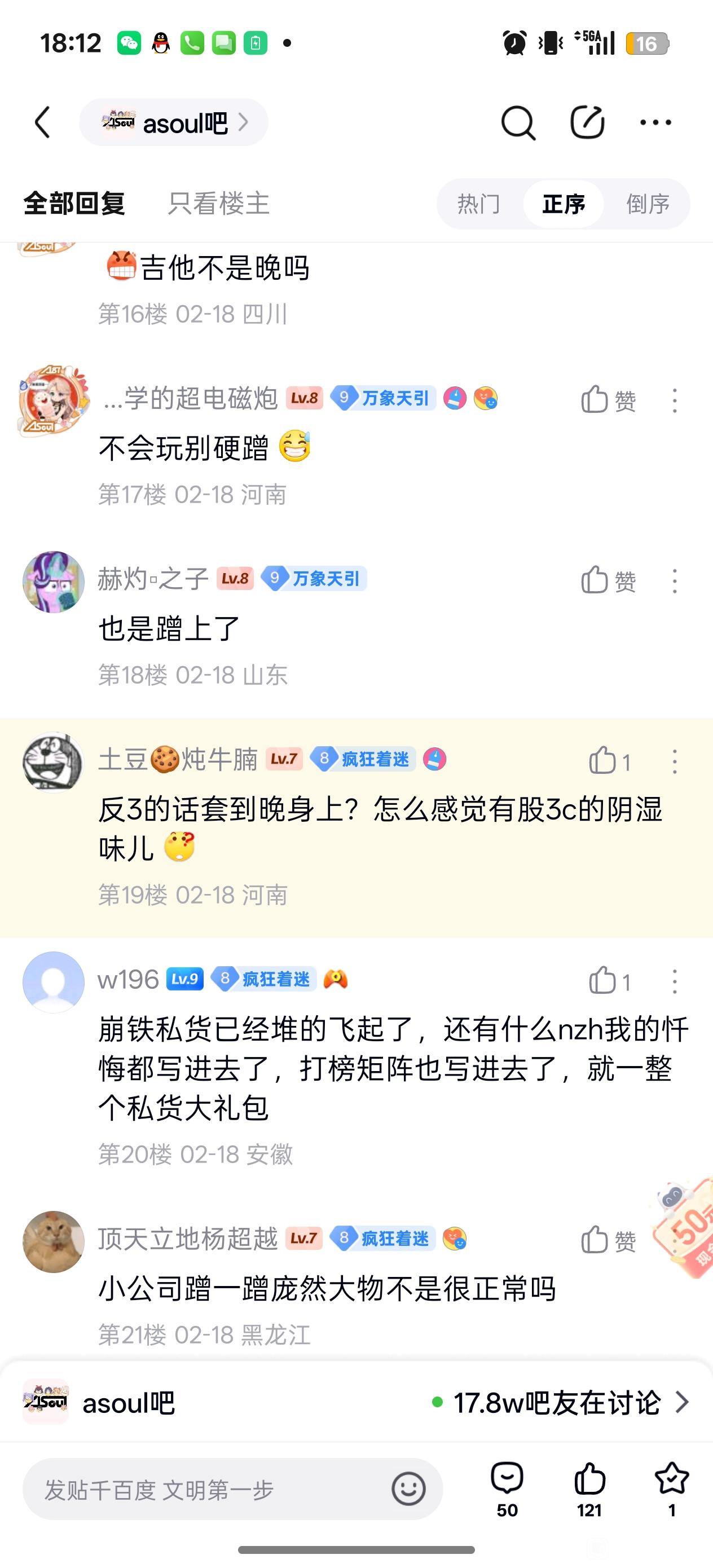Open the three-dot overflow menu in the header

[656, 123]
